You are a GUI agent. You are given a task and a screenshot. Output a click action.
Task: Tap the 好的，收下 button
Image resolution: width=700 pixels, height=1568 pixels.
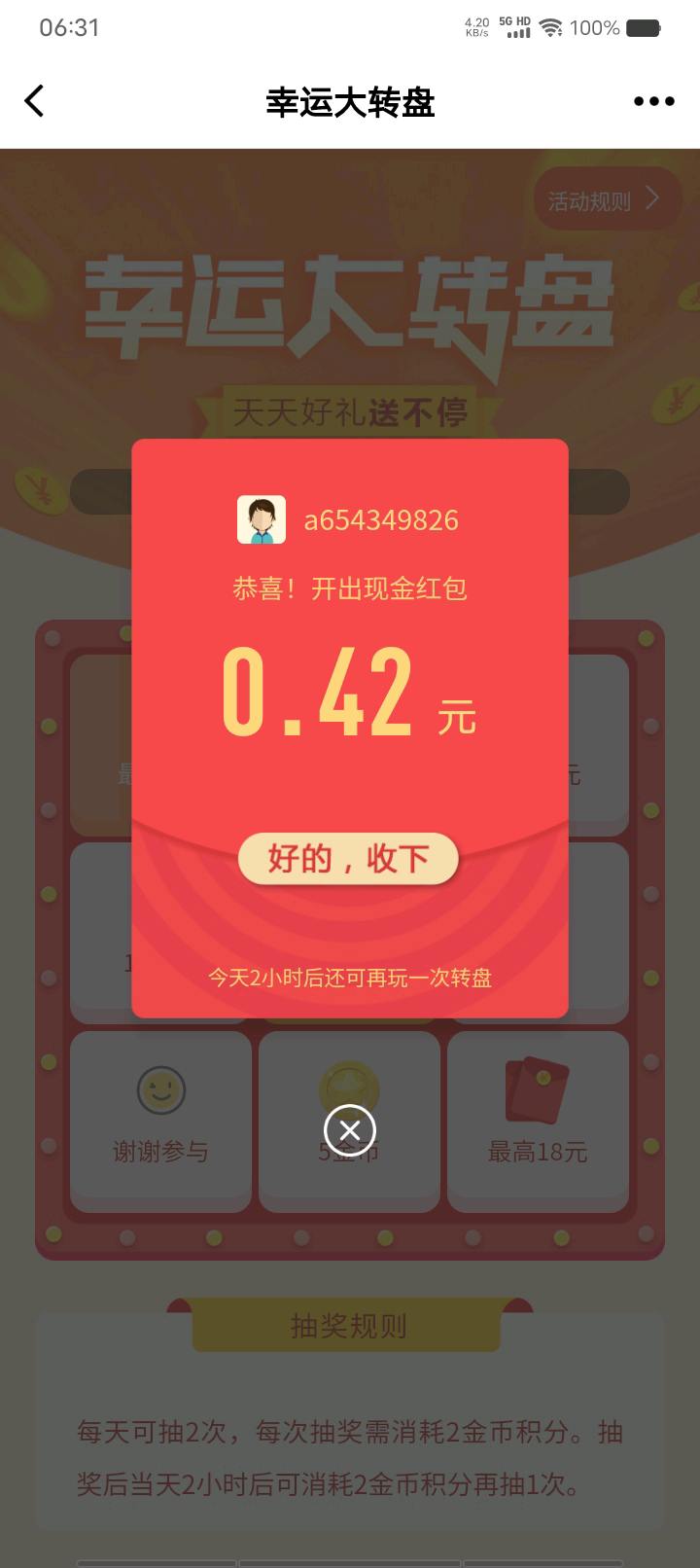[349, 859]
